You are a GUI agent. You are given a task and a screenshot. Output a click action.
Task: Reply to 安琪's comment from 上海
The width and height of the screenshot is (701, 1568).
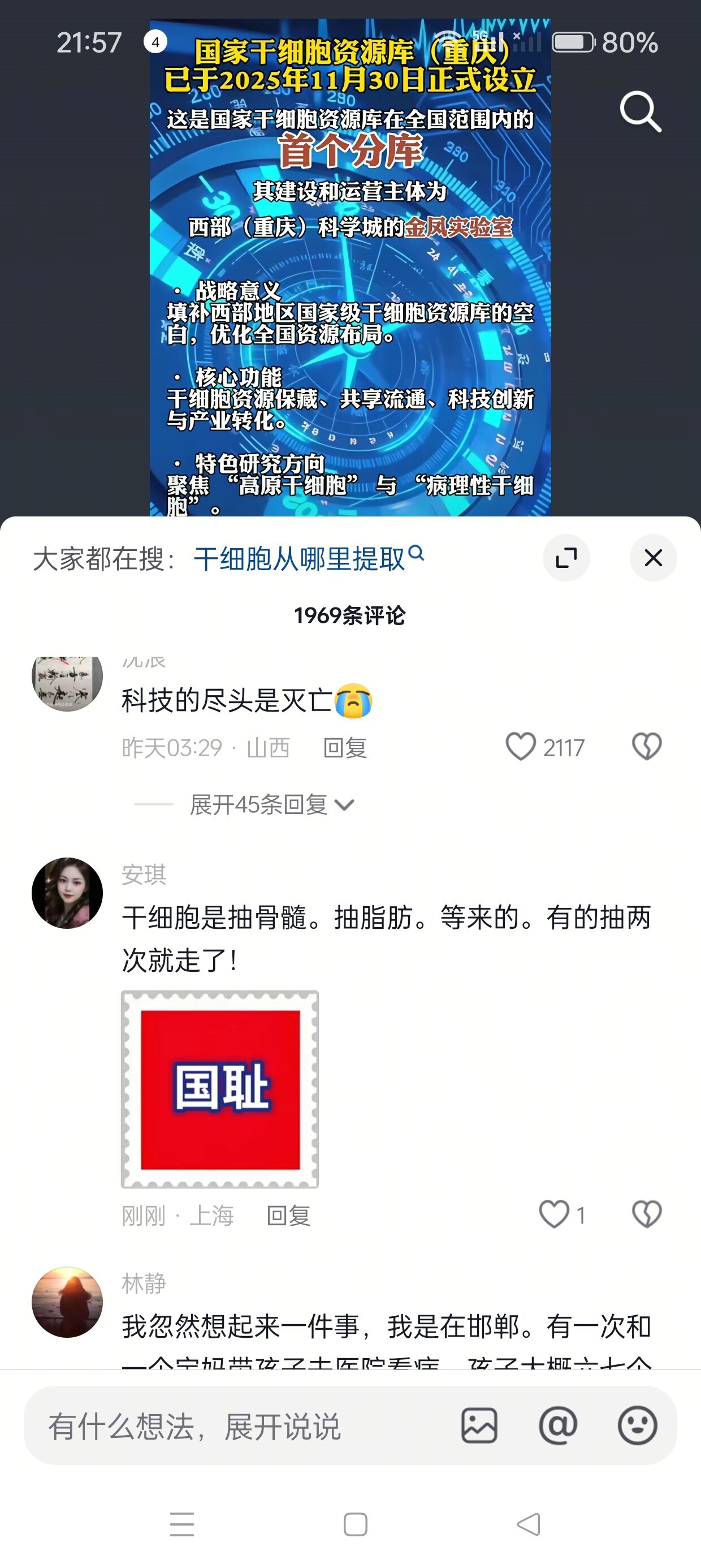click(x=288, y=1216)
